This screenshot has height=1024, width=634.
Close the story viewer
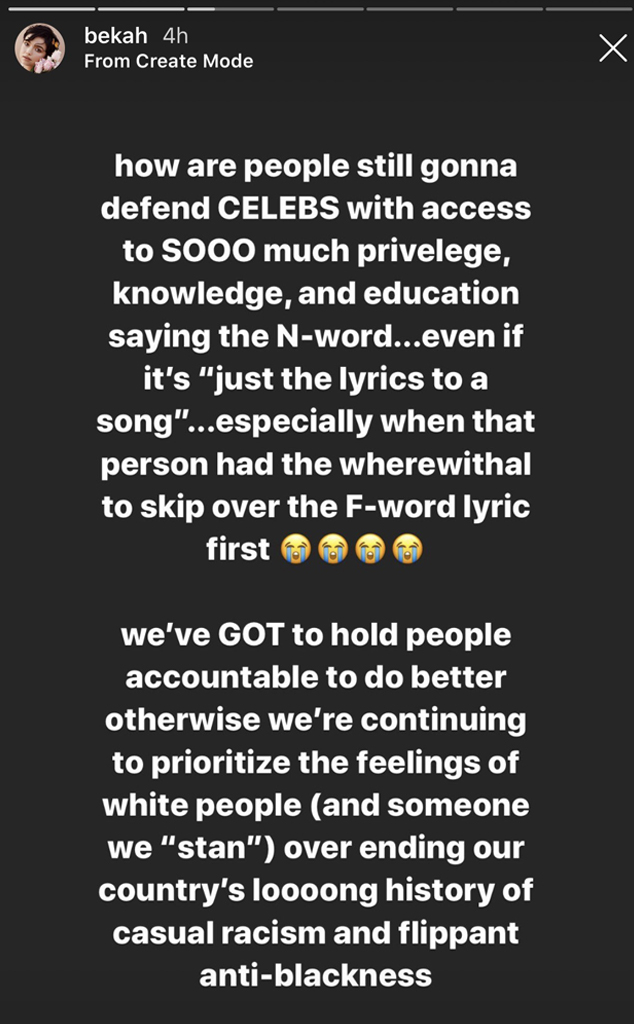coord(612,48)
